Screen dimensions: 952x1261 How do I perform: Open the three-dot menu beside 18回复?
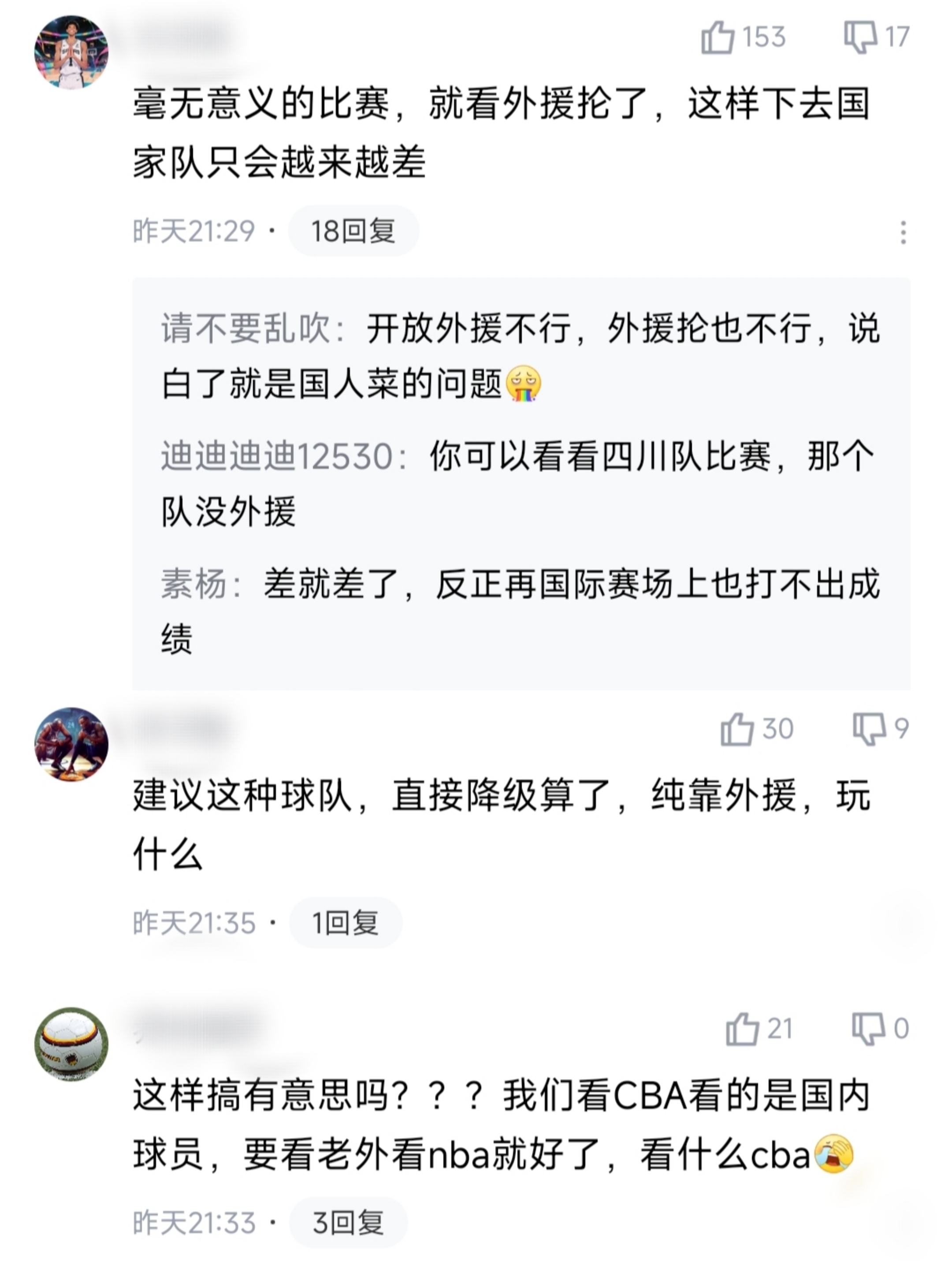903,233
